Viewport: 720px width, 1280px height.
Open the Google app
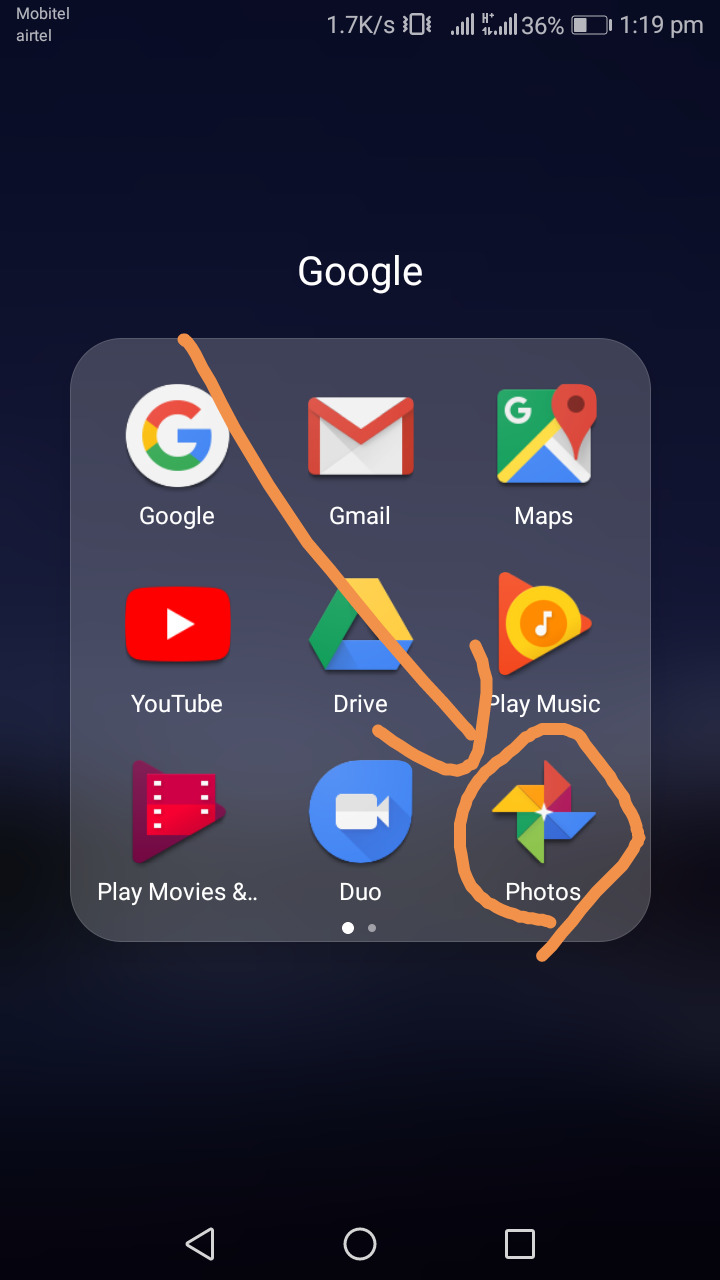click(177, 437)
